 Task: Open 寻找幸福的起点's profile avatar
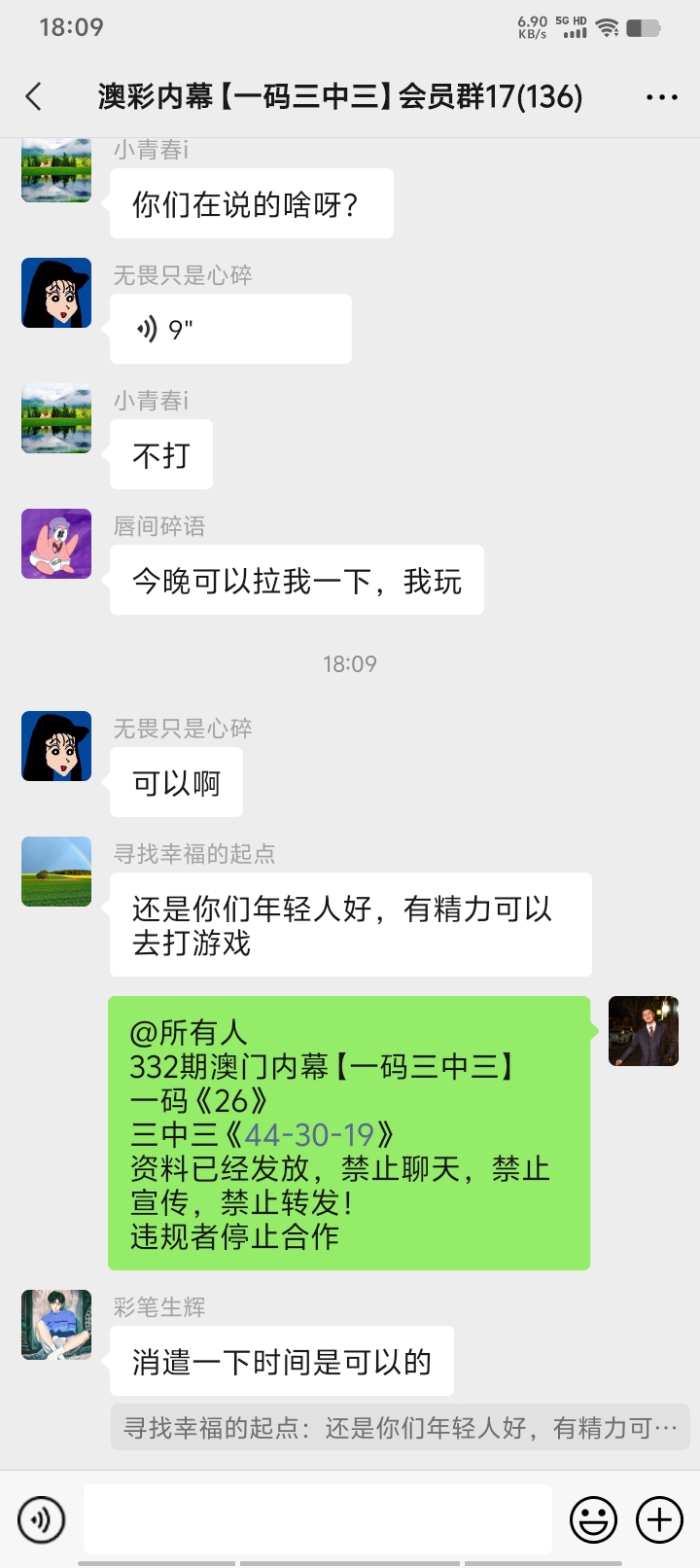(56, 872)
